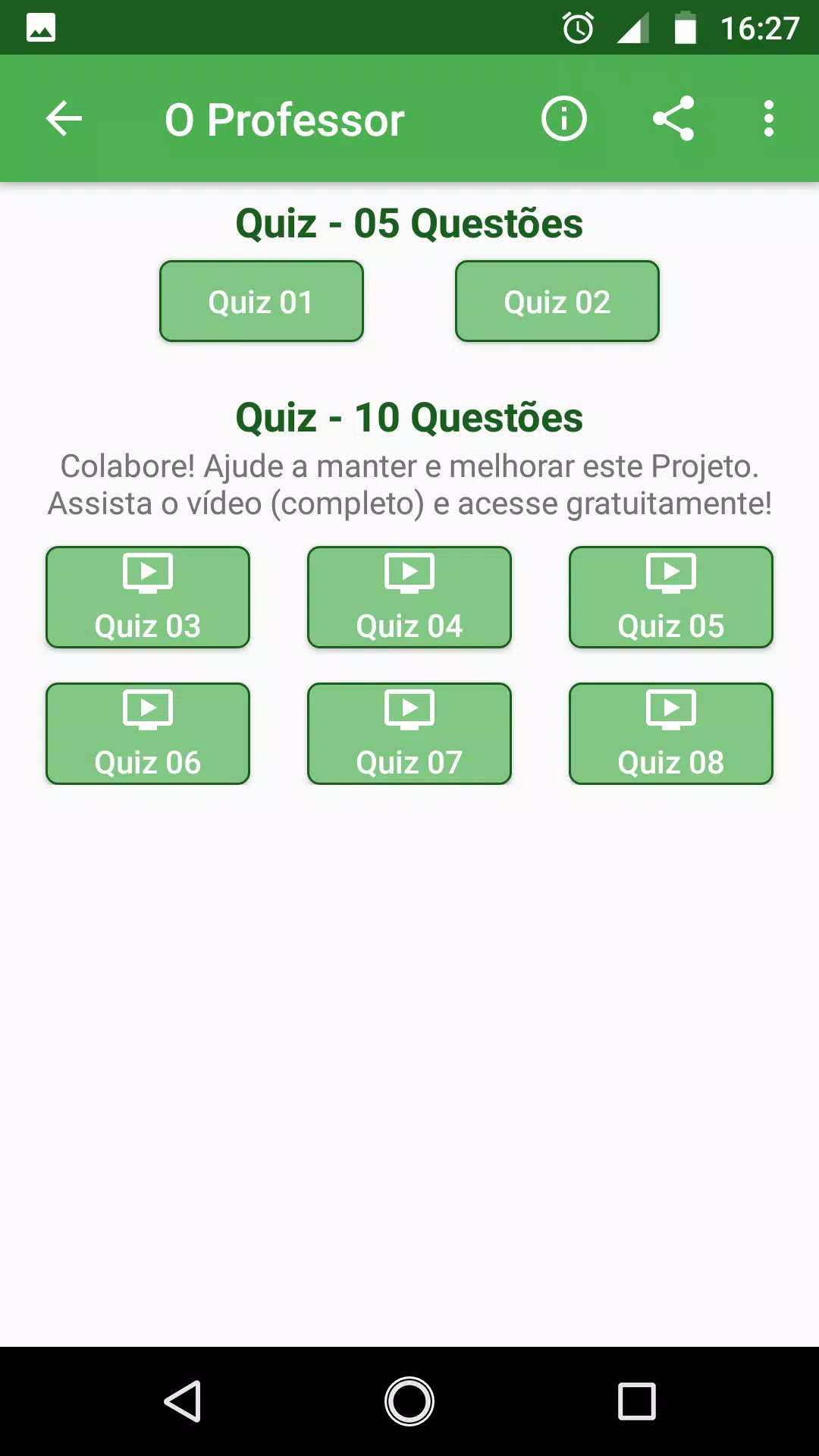The height and width of the screenshot is (1456, 819).
Task: Launch Quiz 08
Action: point(671,734)
